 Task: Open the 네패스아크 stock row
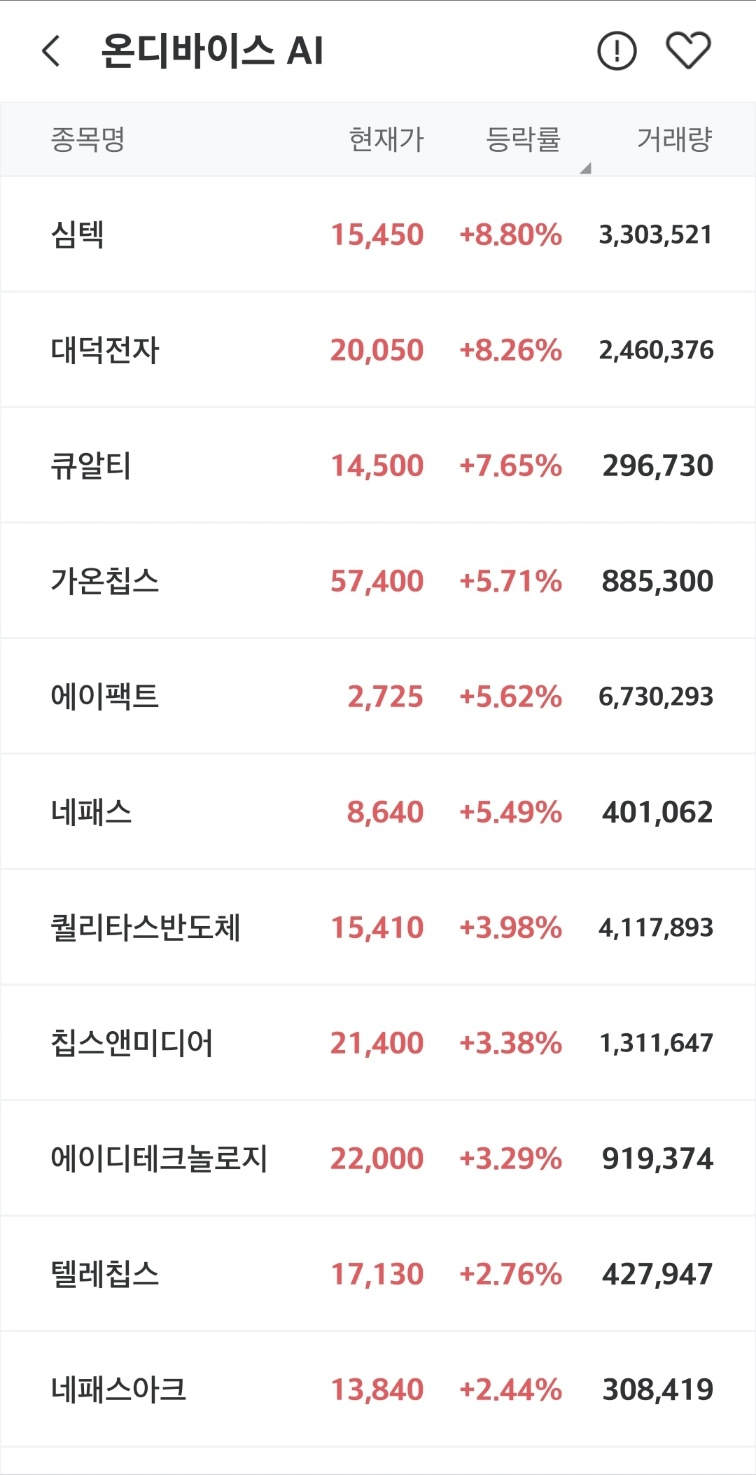[378, 1390]
